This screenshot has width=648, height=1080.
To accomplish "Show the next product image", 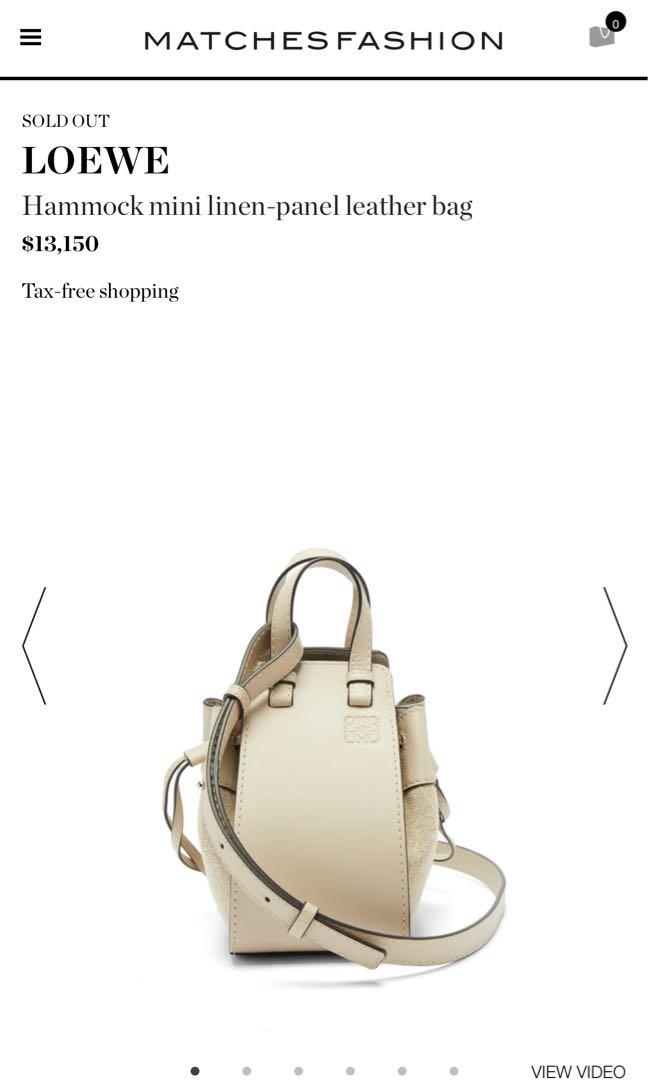I will [615, 646].
